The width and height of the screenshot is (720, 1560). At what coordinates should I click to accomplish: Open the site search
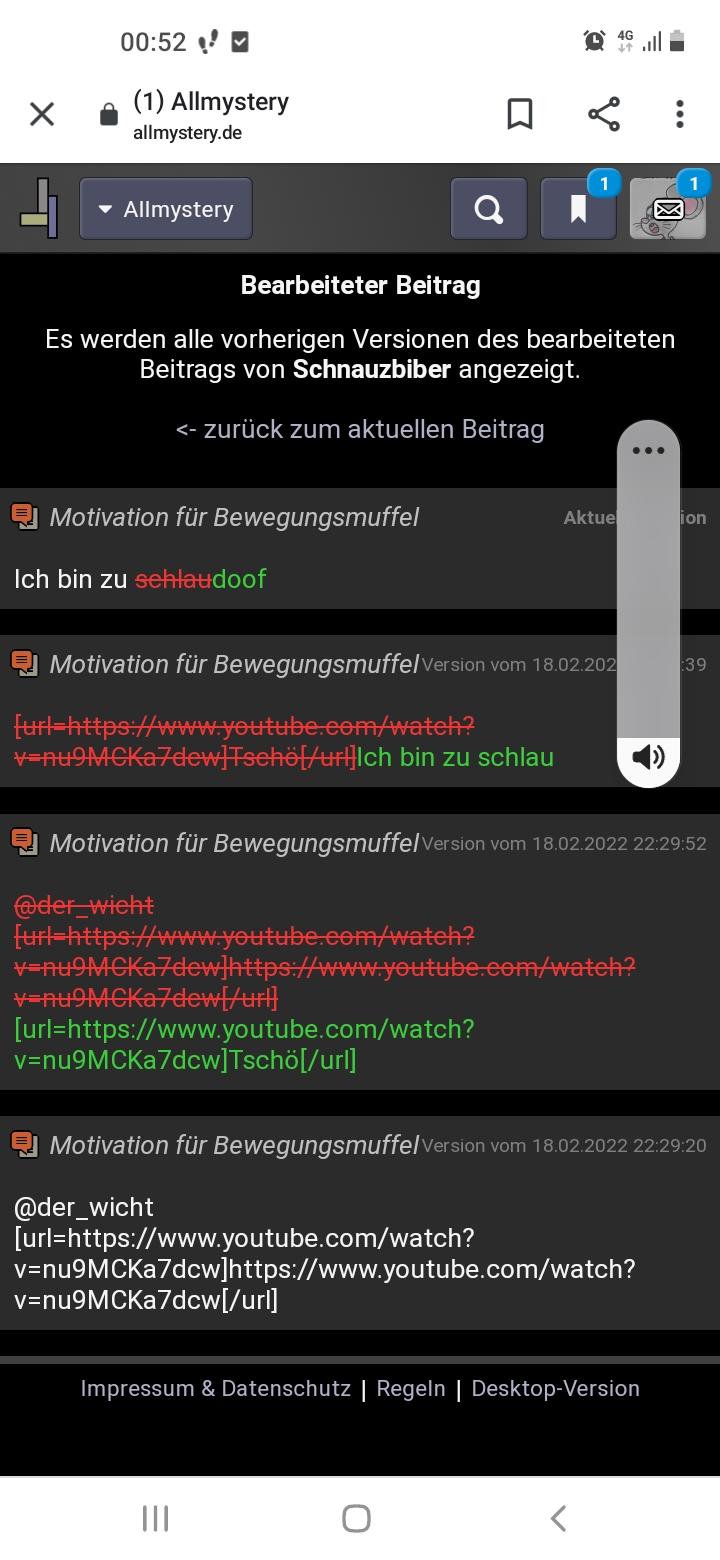(488, 209)
